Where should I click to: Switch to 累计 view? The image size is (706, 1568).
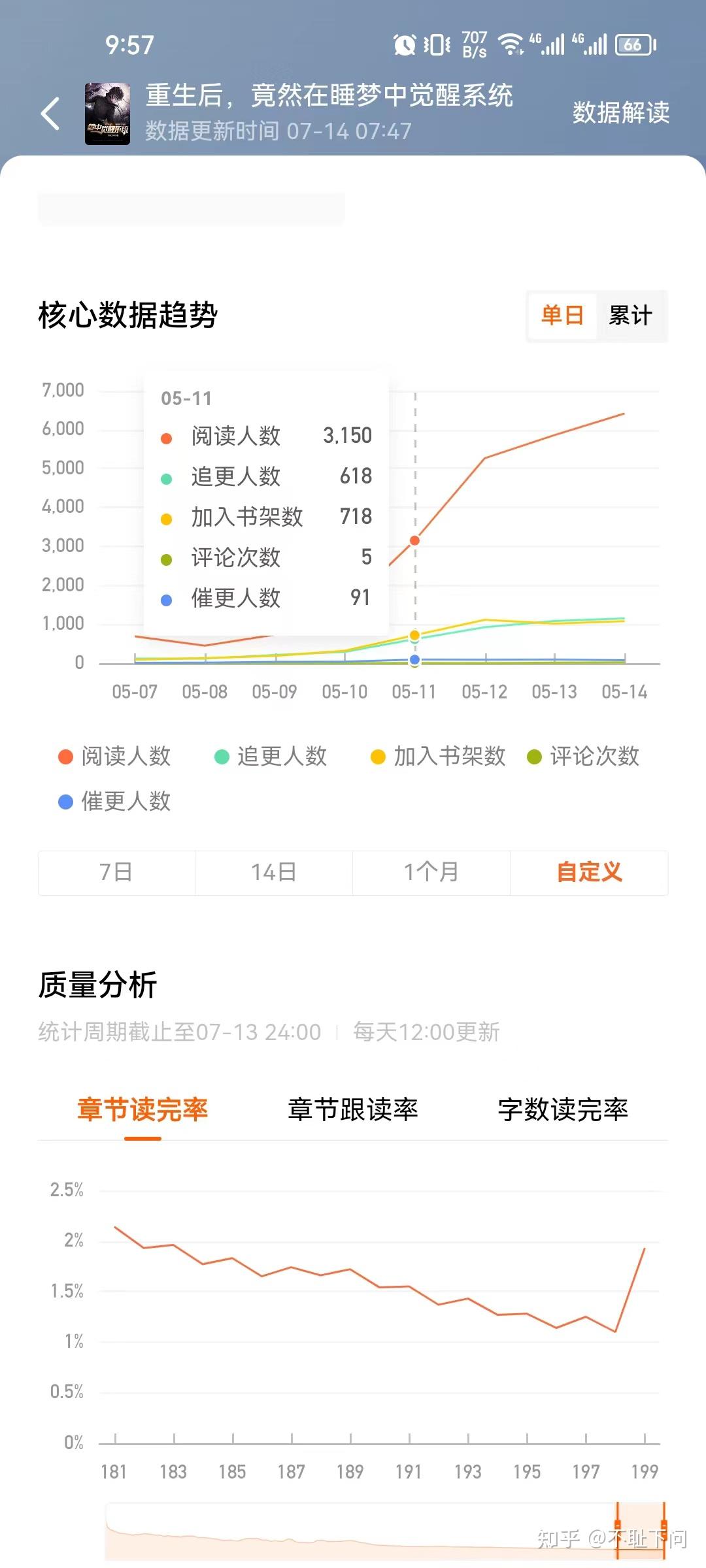click(630, 316)
